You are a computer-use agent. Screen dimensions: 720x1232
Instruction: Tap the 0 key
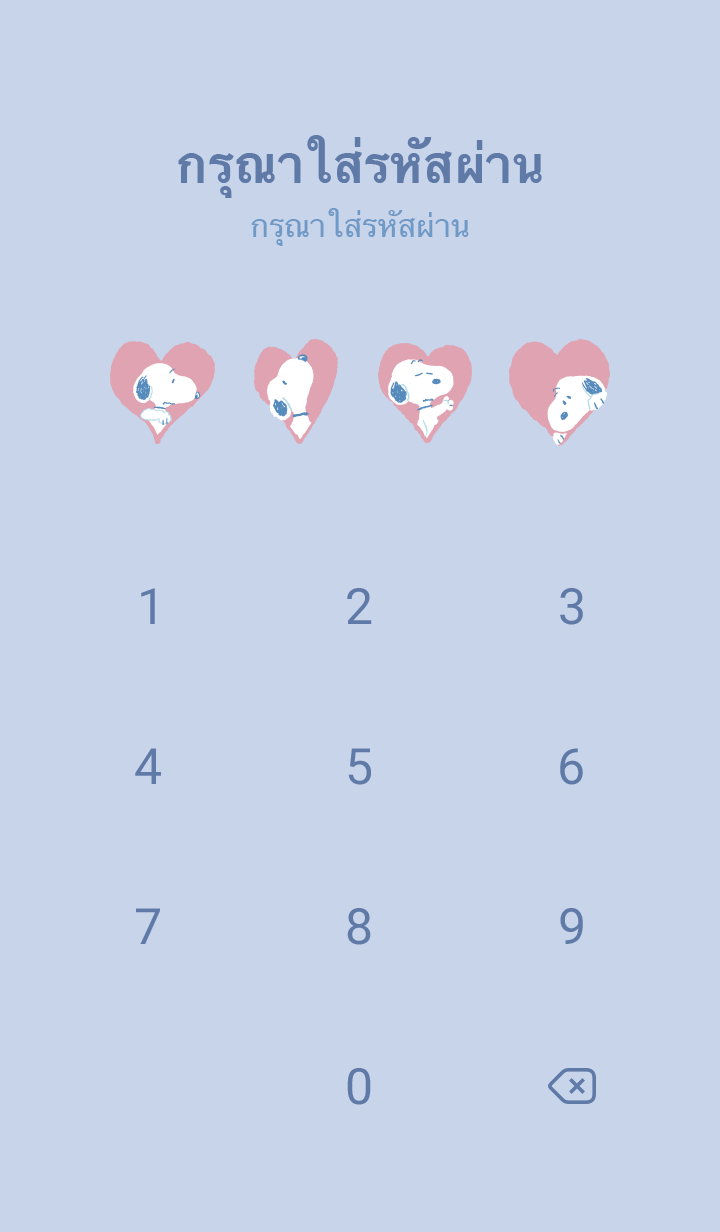coord(359,1087)
